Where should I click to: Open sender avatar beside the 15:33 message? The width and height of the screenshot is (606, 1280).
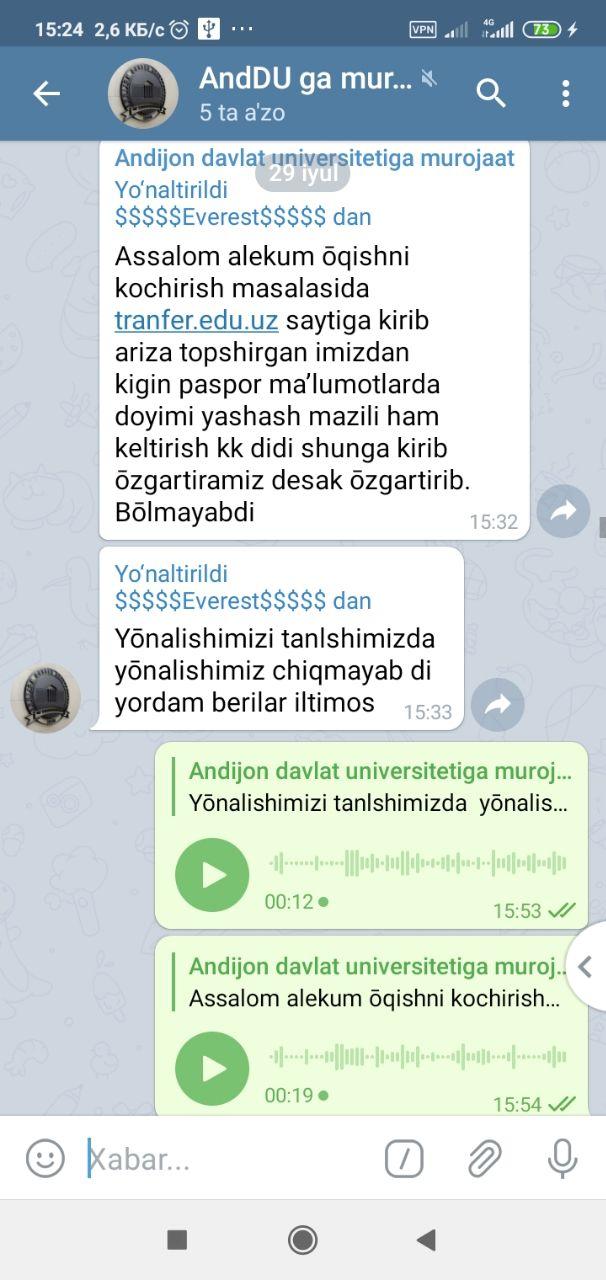coord(46,697)
